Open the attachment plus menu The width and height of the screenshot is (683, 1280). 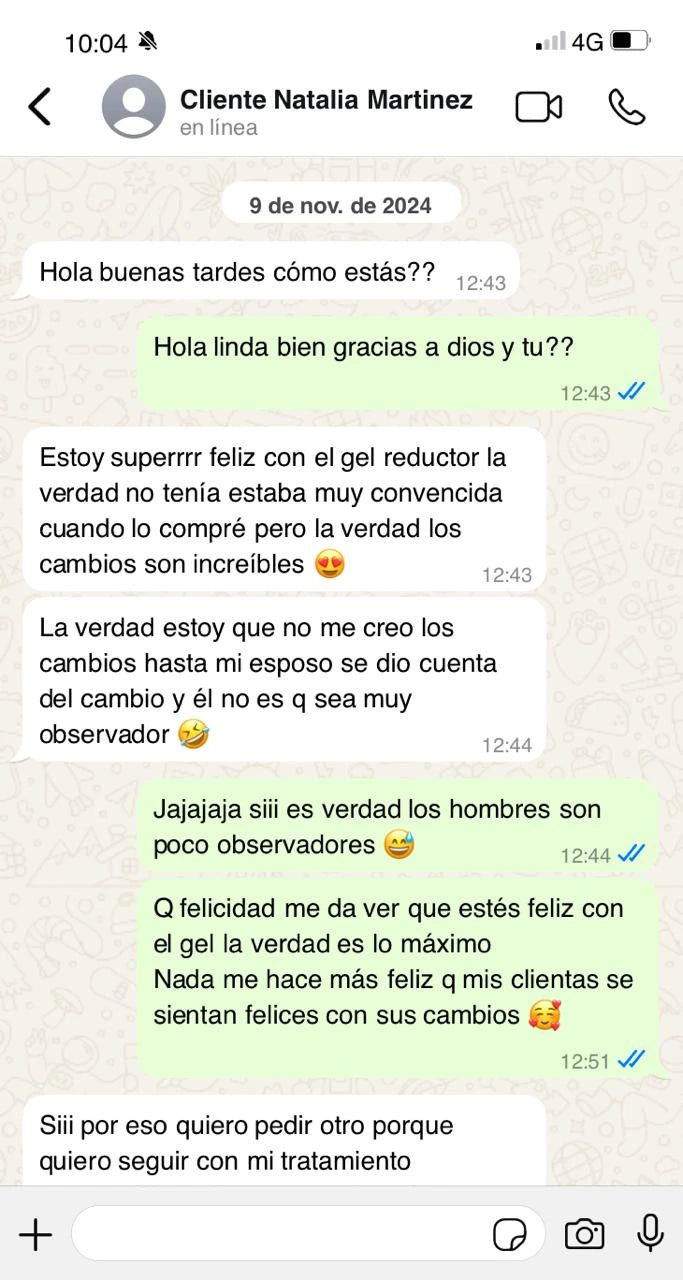tap(36, 1235)
